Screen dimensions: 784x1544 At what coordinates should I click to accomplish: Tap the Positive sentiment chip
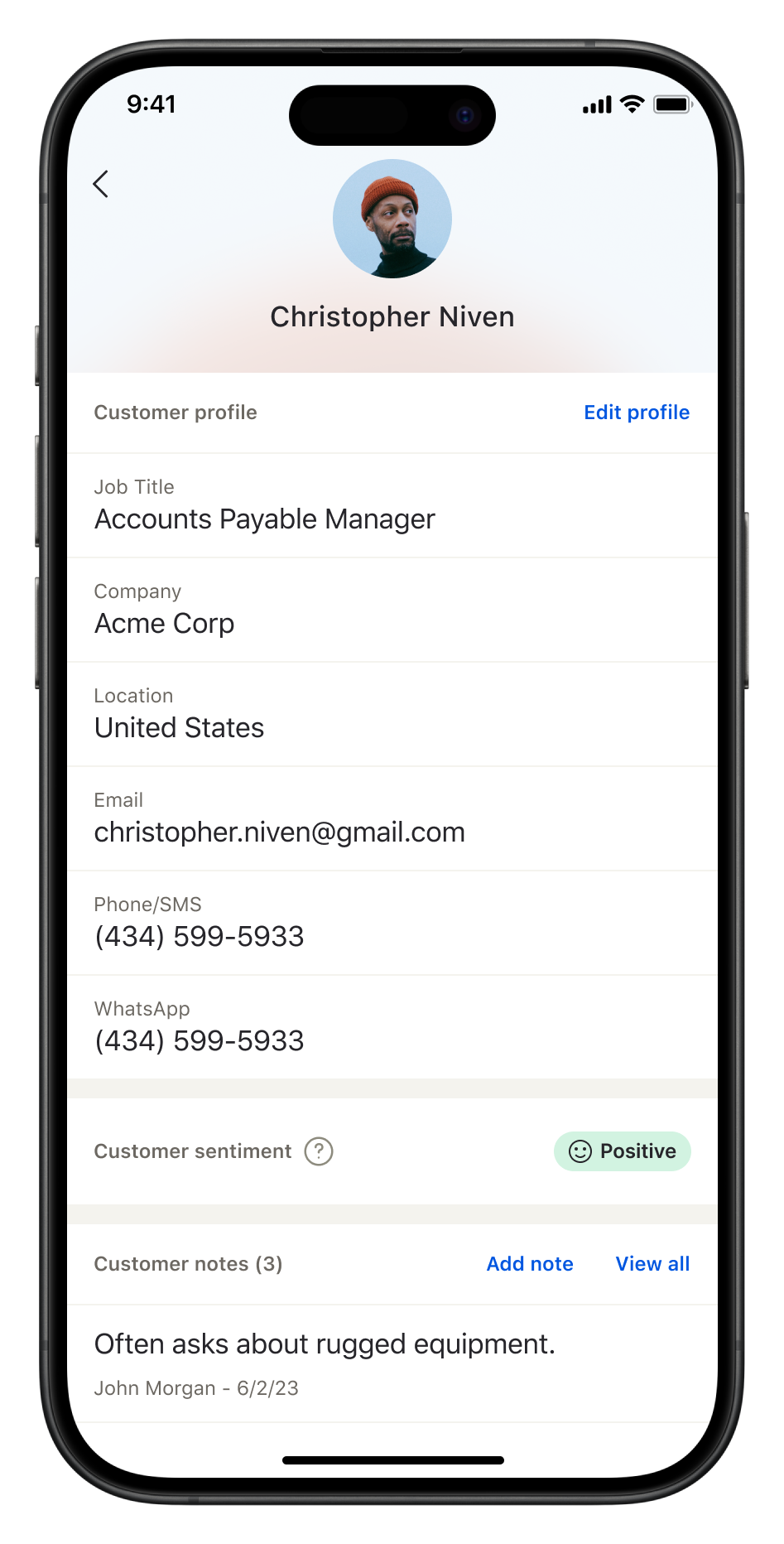pos(622,1151)
